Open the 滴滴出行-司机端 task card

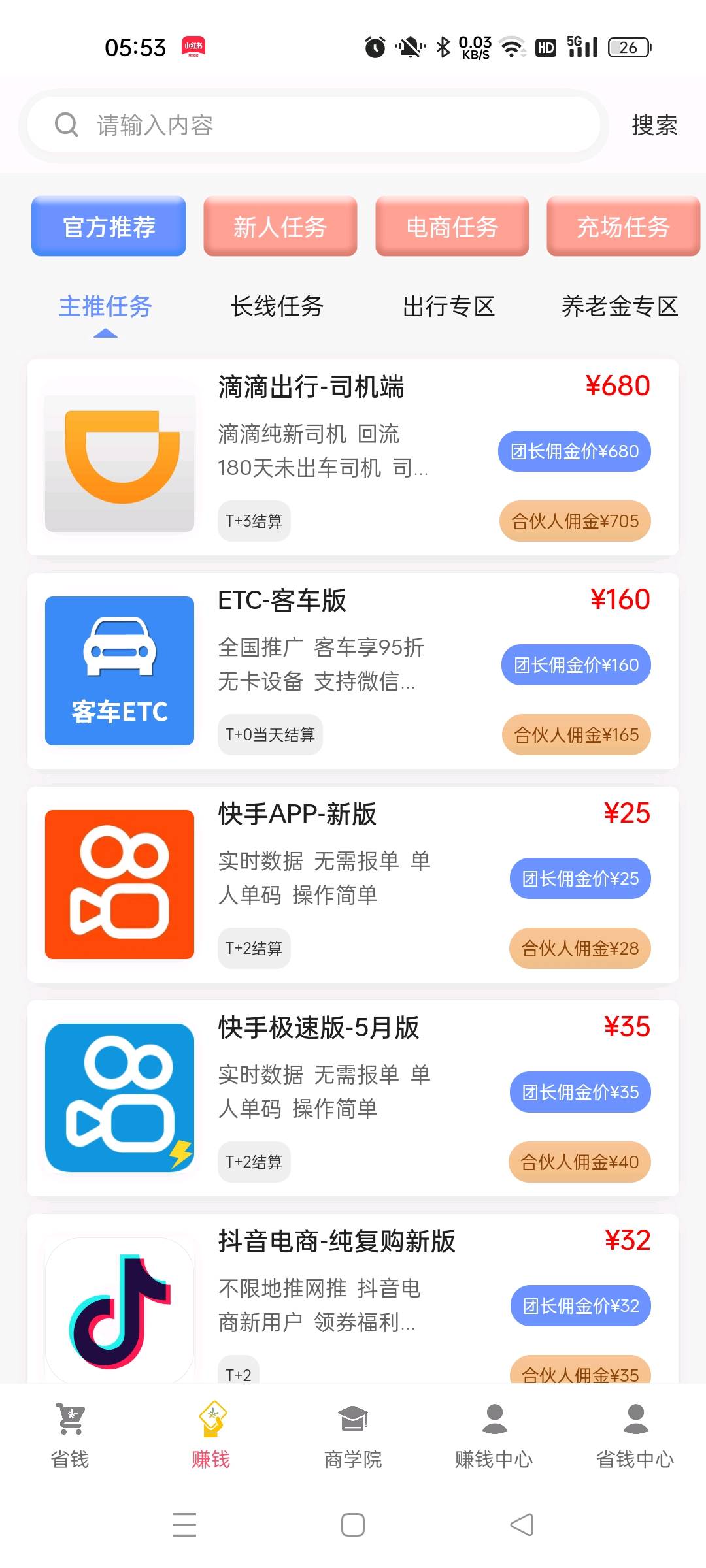(353, 457)
